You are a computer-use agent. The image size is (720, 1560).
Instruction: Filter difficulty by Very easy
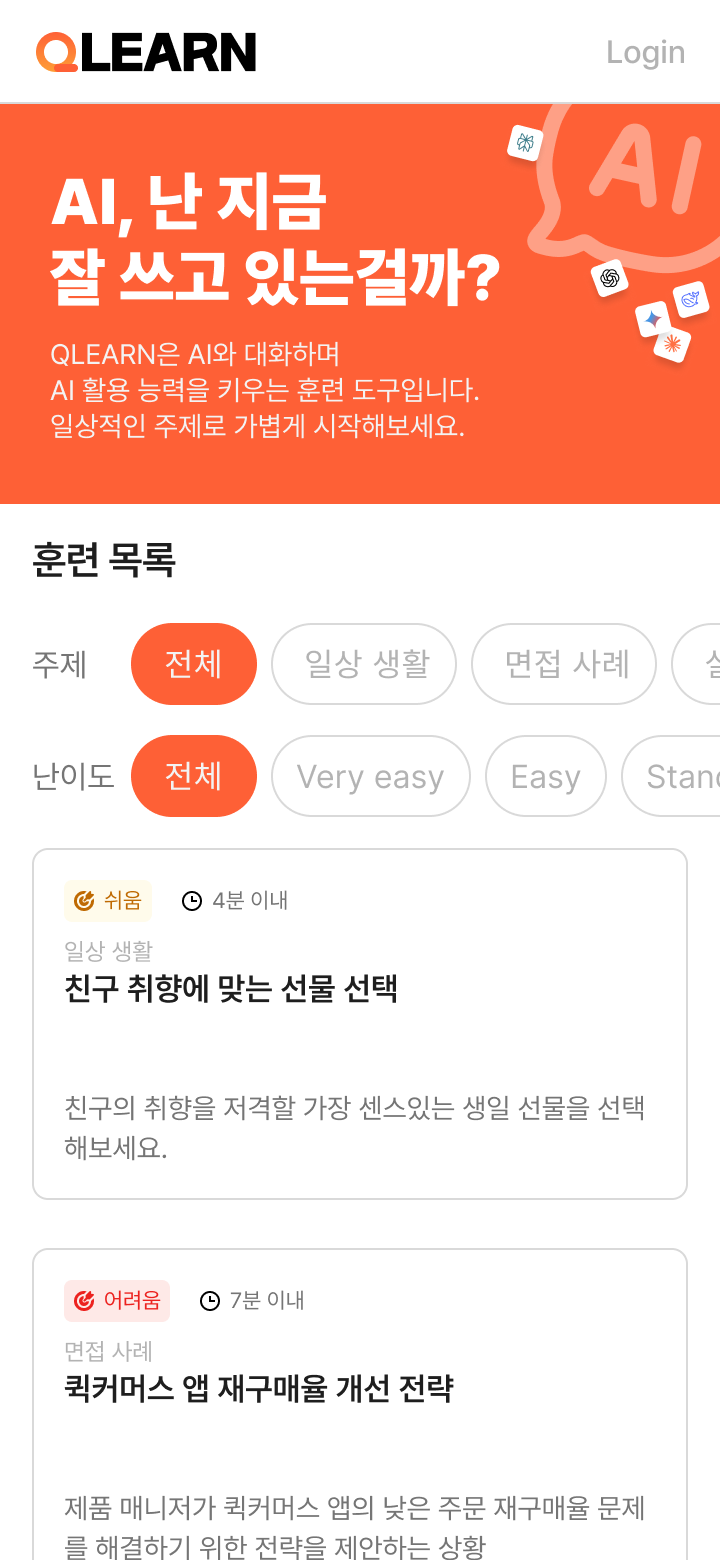[x=370, y=776]
